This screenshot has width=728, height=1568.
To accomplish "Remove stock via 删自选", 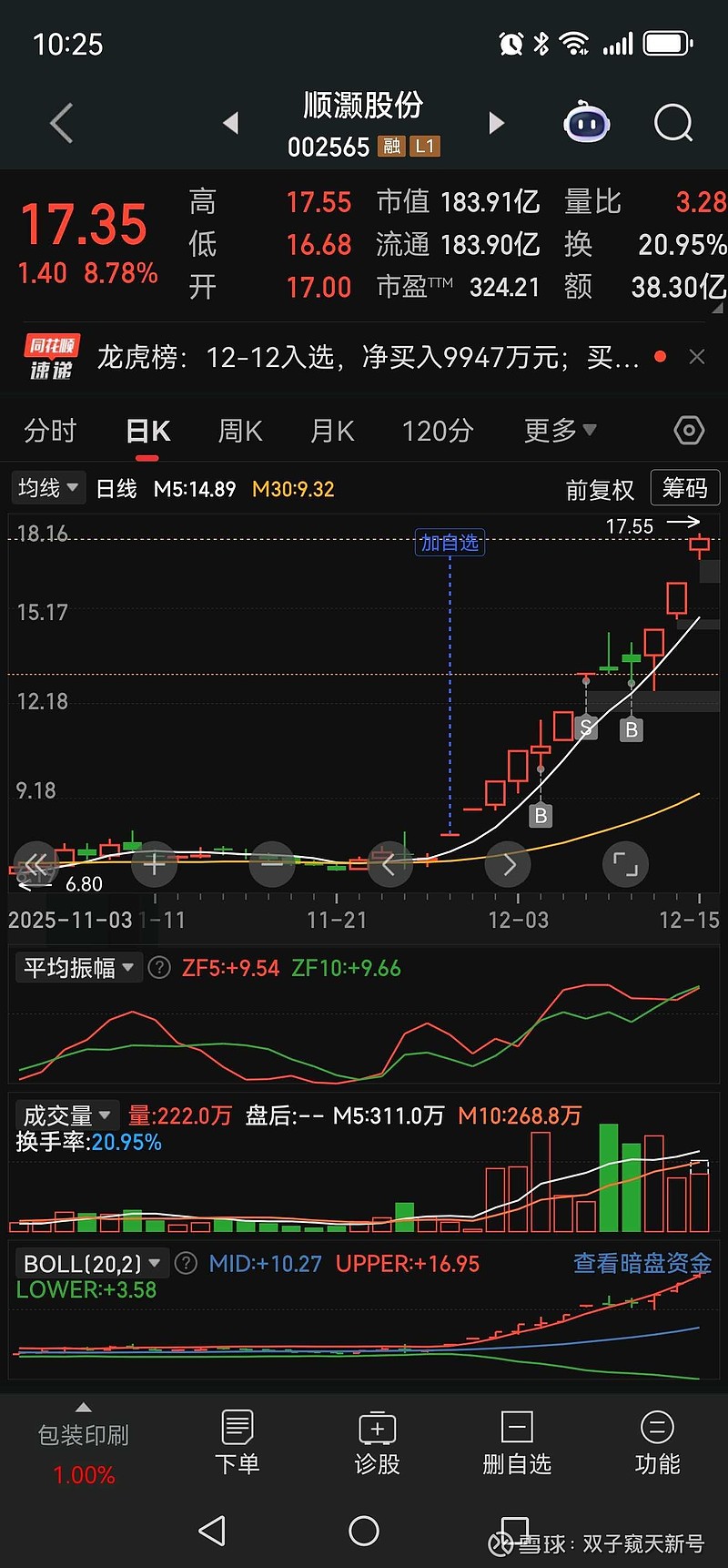I will coord(517,1442).
